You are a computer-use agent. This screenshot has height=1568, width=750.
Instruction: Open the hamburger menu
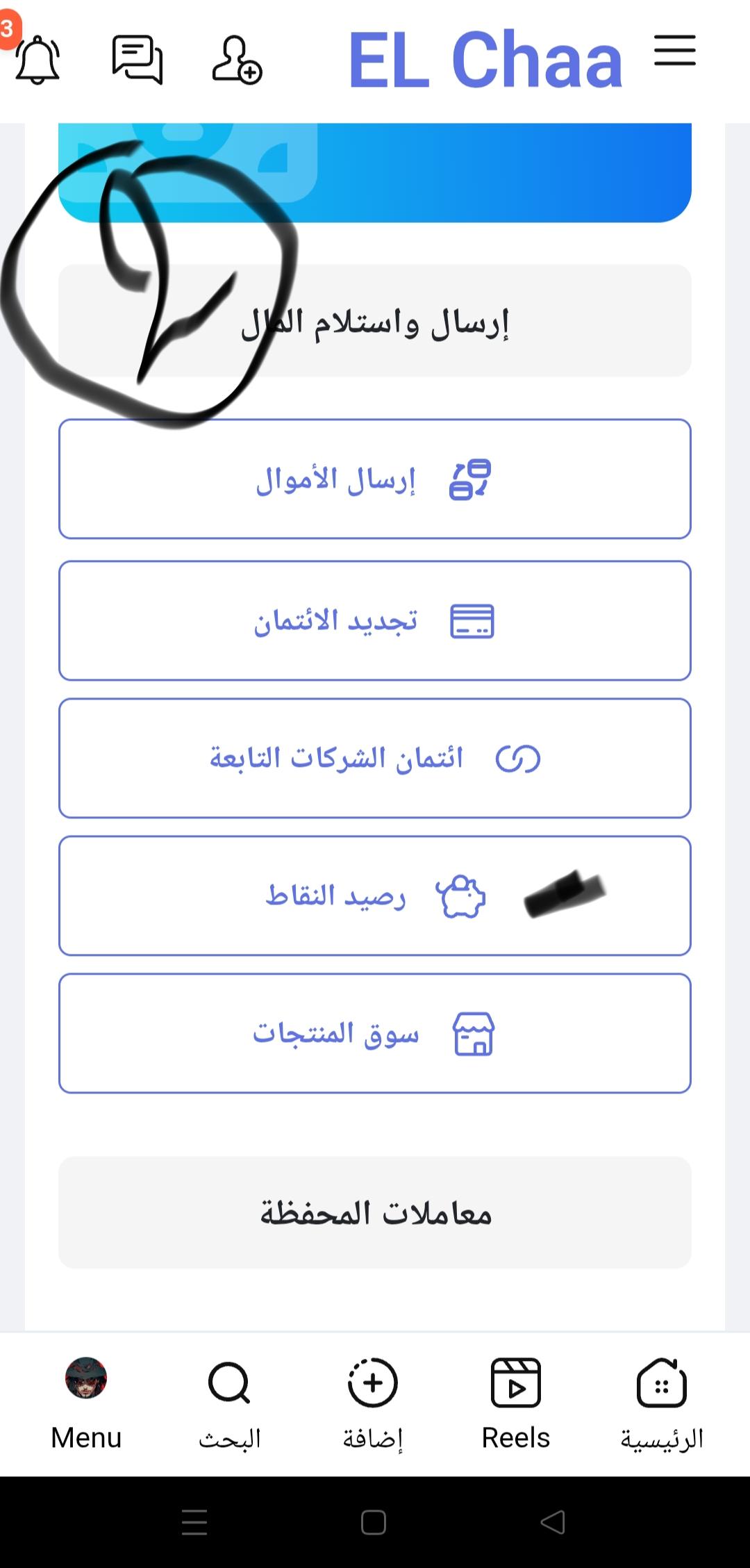click(x=674, y=50)
